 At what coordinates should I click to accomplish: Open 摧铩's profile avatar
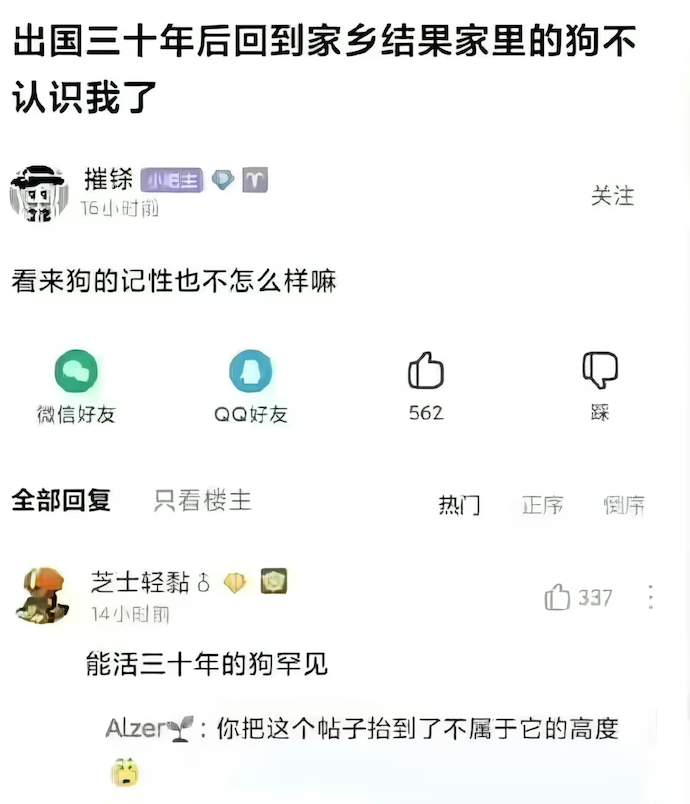[x=37, y=192]
